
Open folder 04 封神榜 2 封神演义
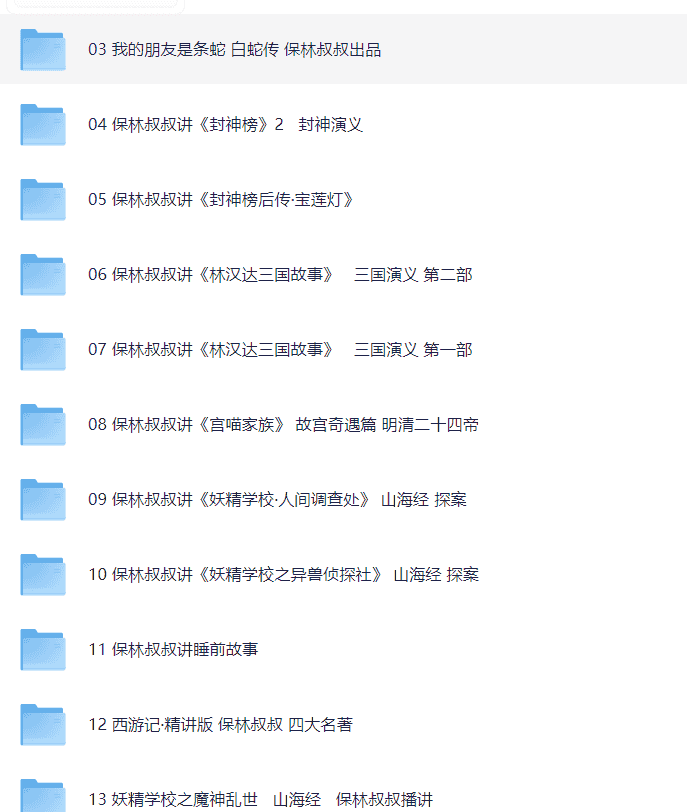(224, 125)
